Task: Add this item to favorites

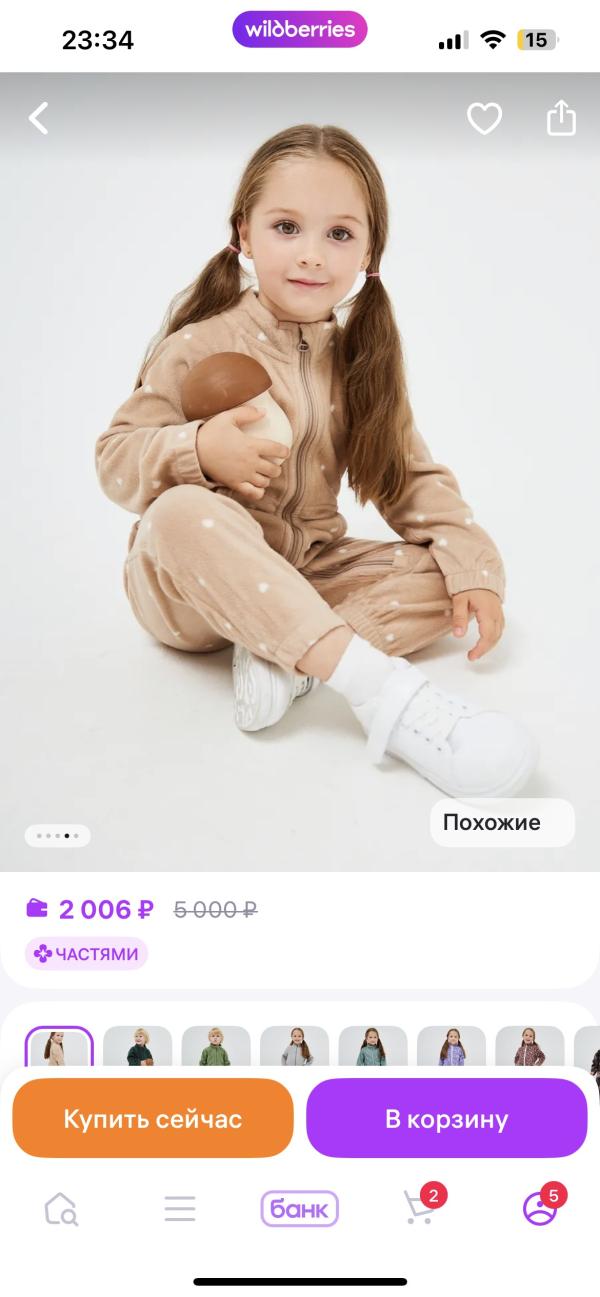Action: [484, 119]
